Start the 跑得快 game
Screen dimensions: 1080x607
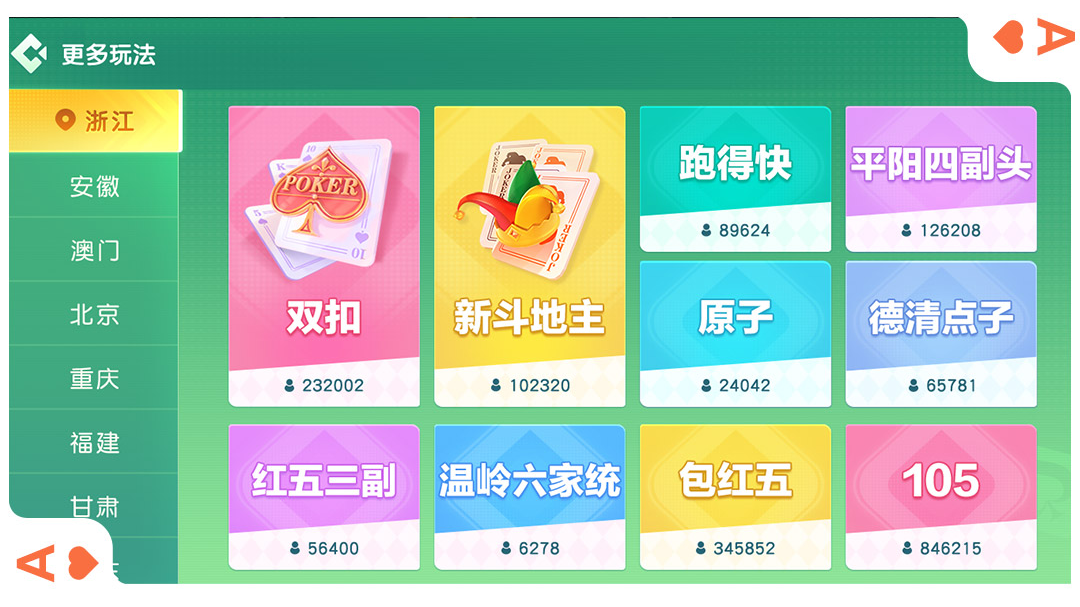click(x=735, y=178)
